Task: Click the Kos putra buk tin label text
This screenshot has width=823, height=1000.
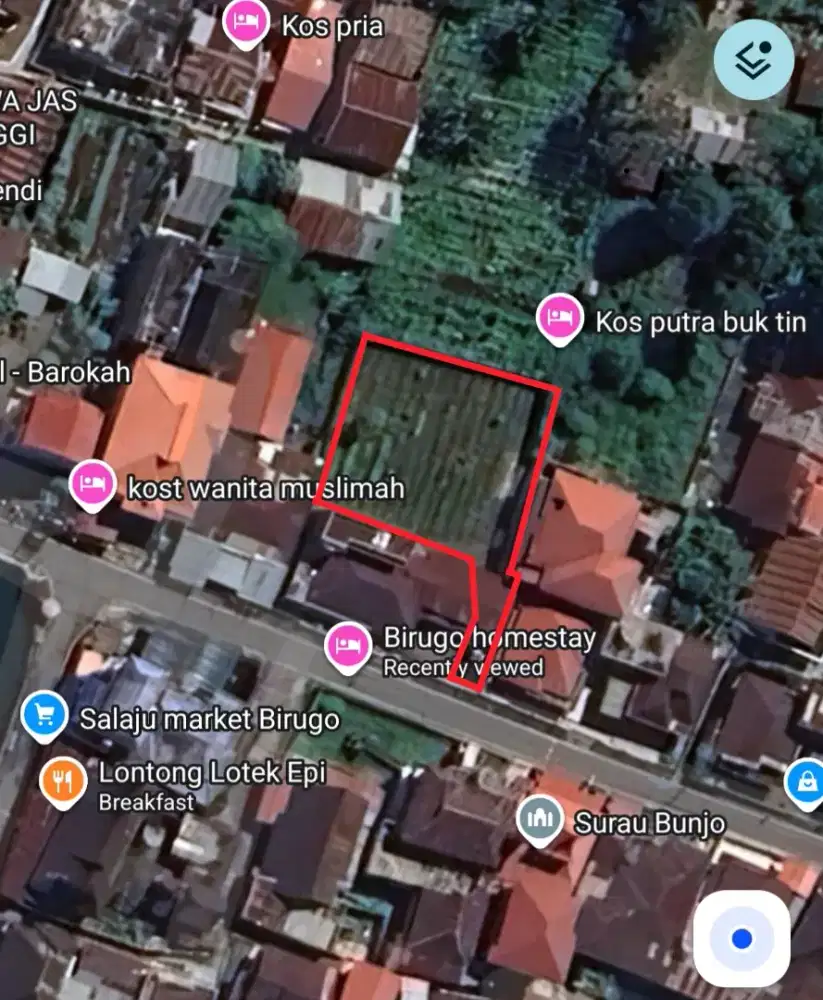Action: [700, 321]
